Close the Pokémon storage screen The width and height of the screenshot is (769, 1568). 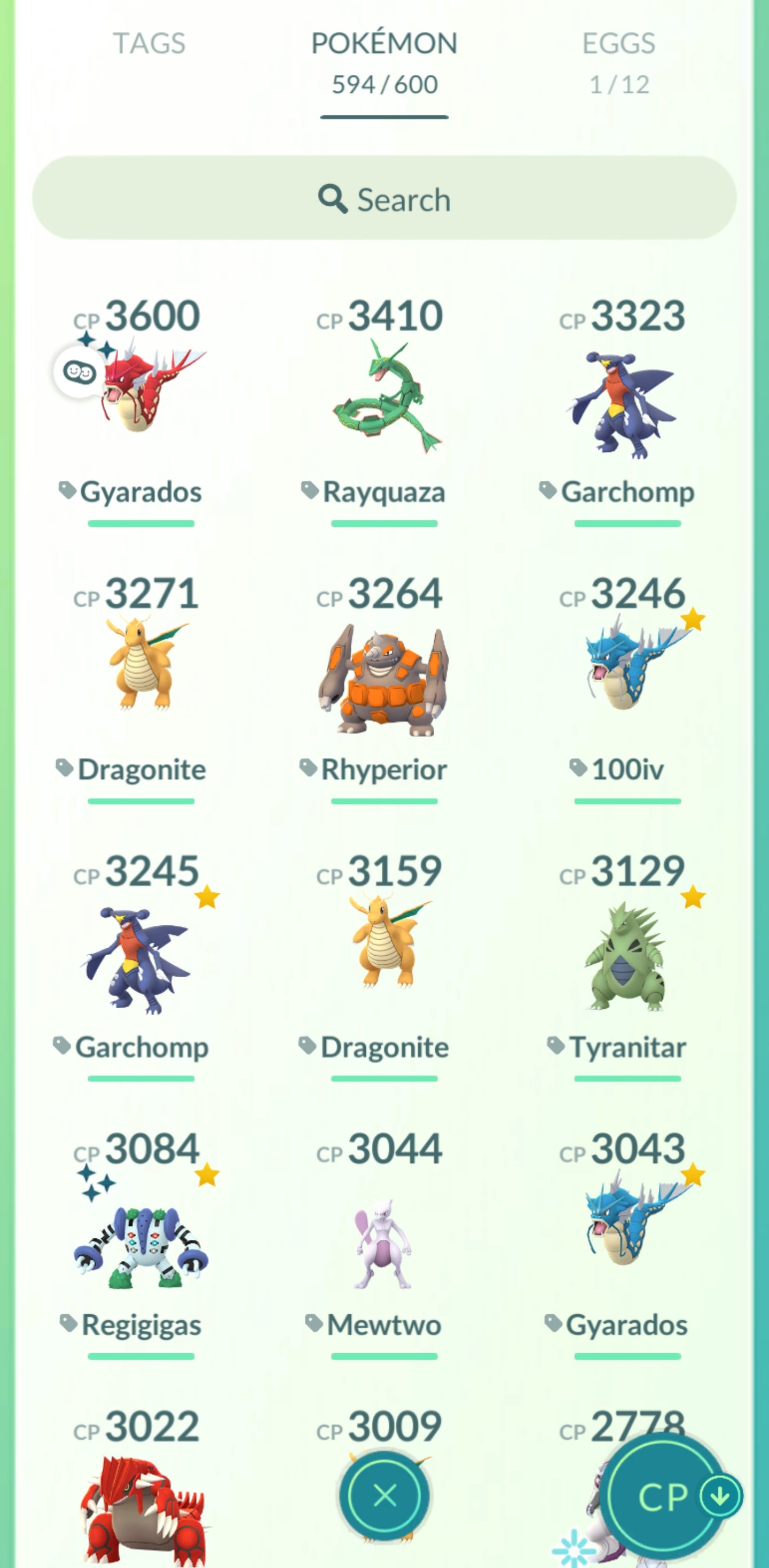(384, 1495)
